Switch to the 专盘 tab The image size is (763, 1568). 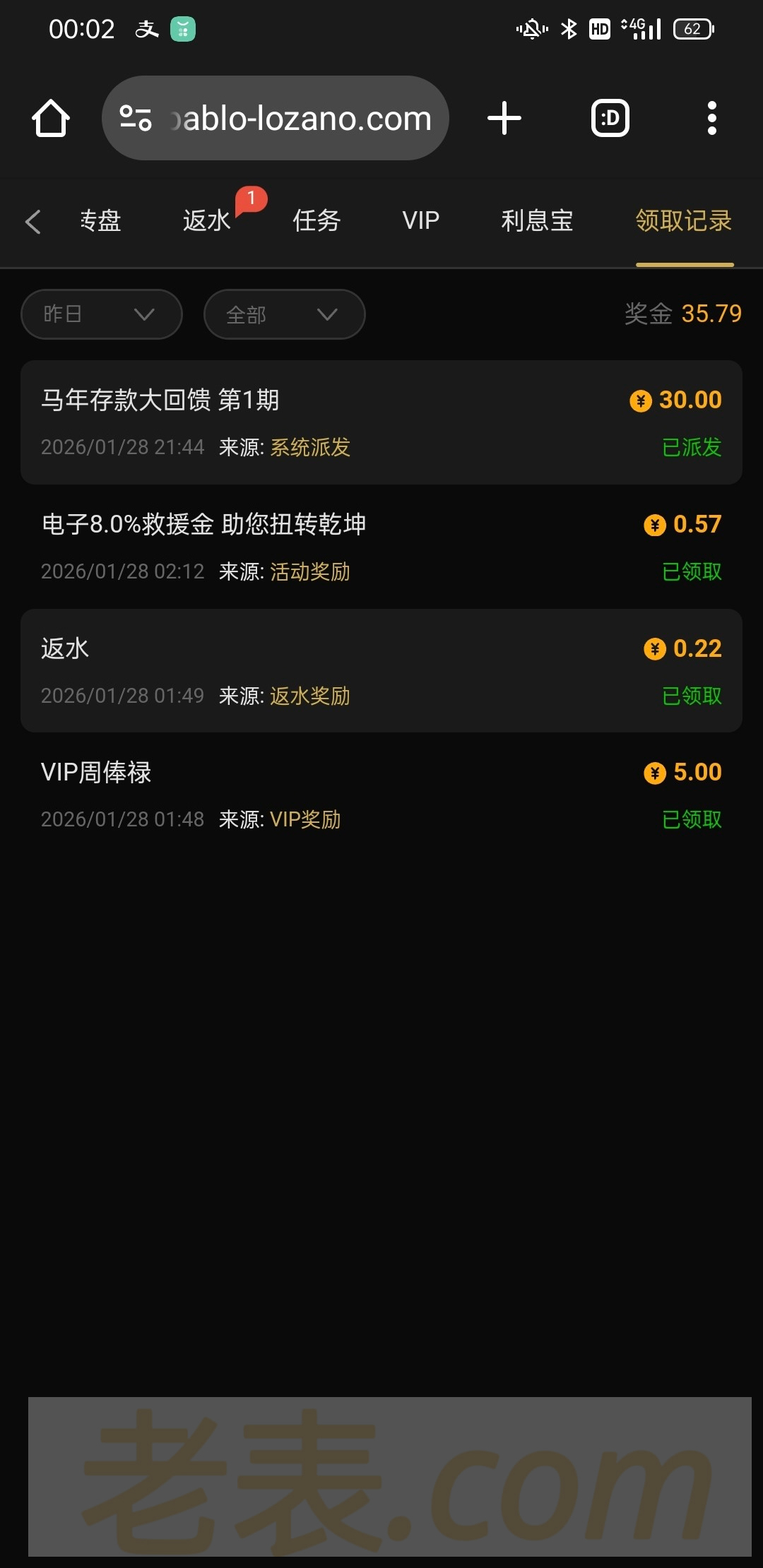point(100,221)
